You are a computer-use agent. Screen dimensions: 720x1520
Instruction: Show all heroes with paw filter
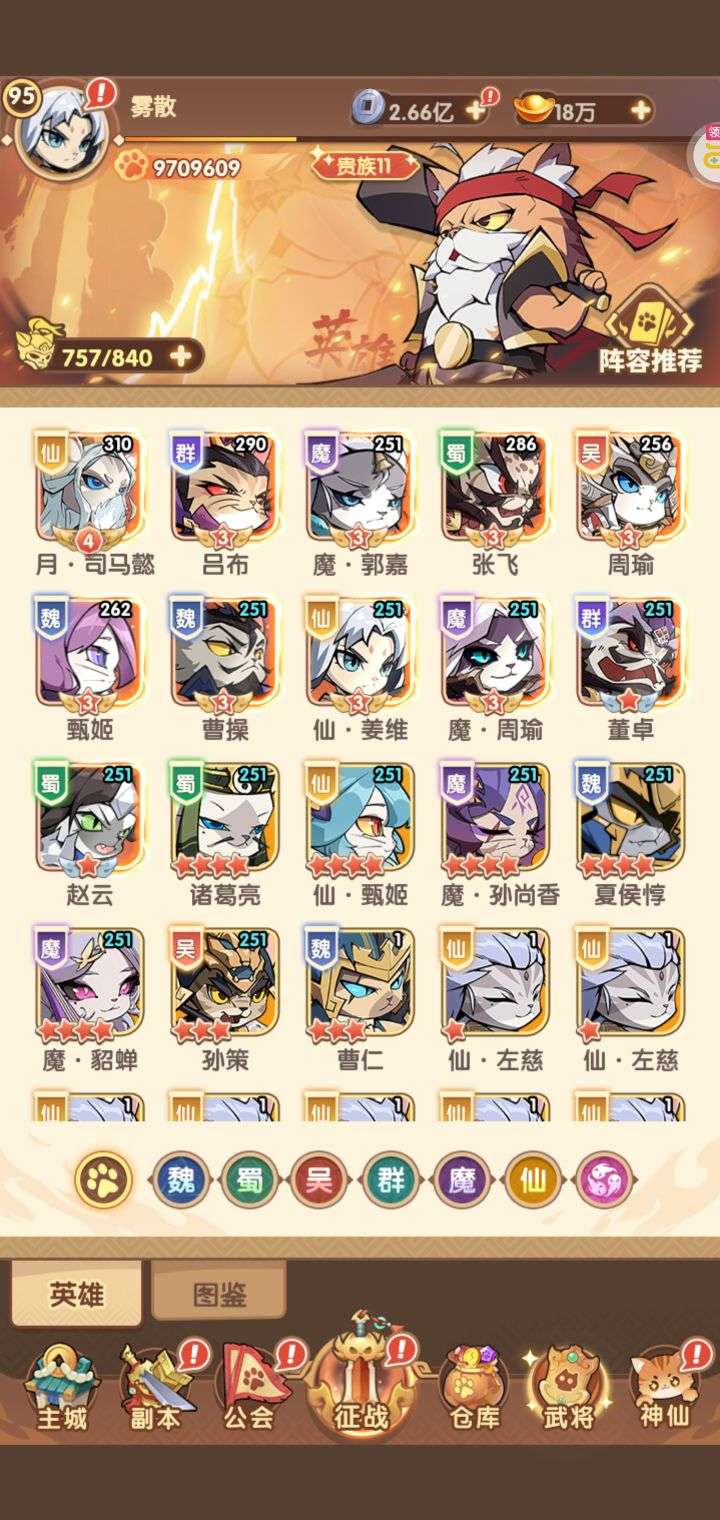(103, 1179)
